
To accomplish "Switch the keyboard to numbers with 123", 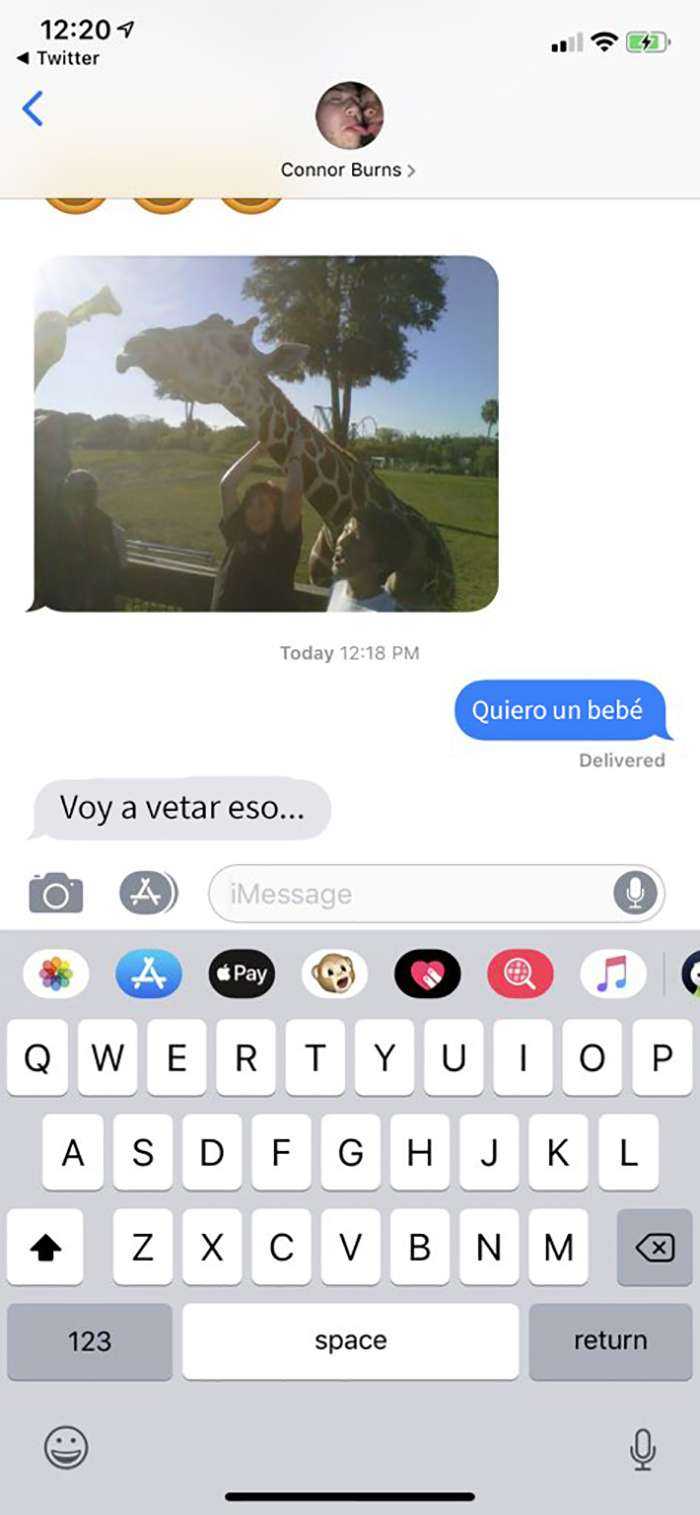I will click(x=89, y=1341).
